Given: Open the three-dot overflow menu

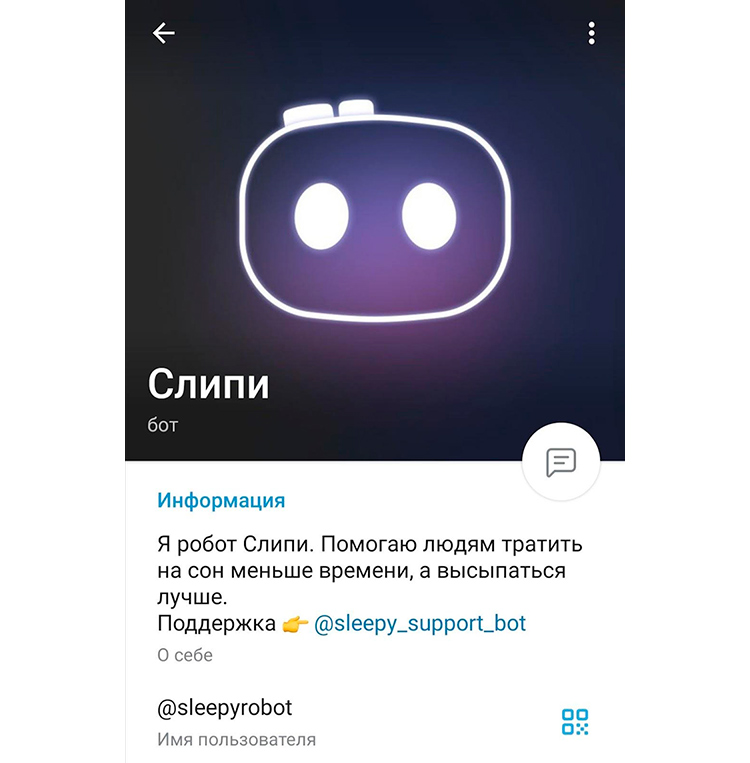Looking at the screenshot, I should pos(592,34).
